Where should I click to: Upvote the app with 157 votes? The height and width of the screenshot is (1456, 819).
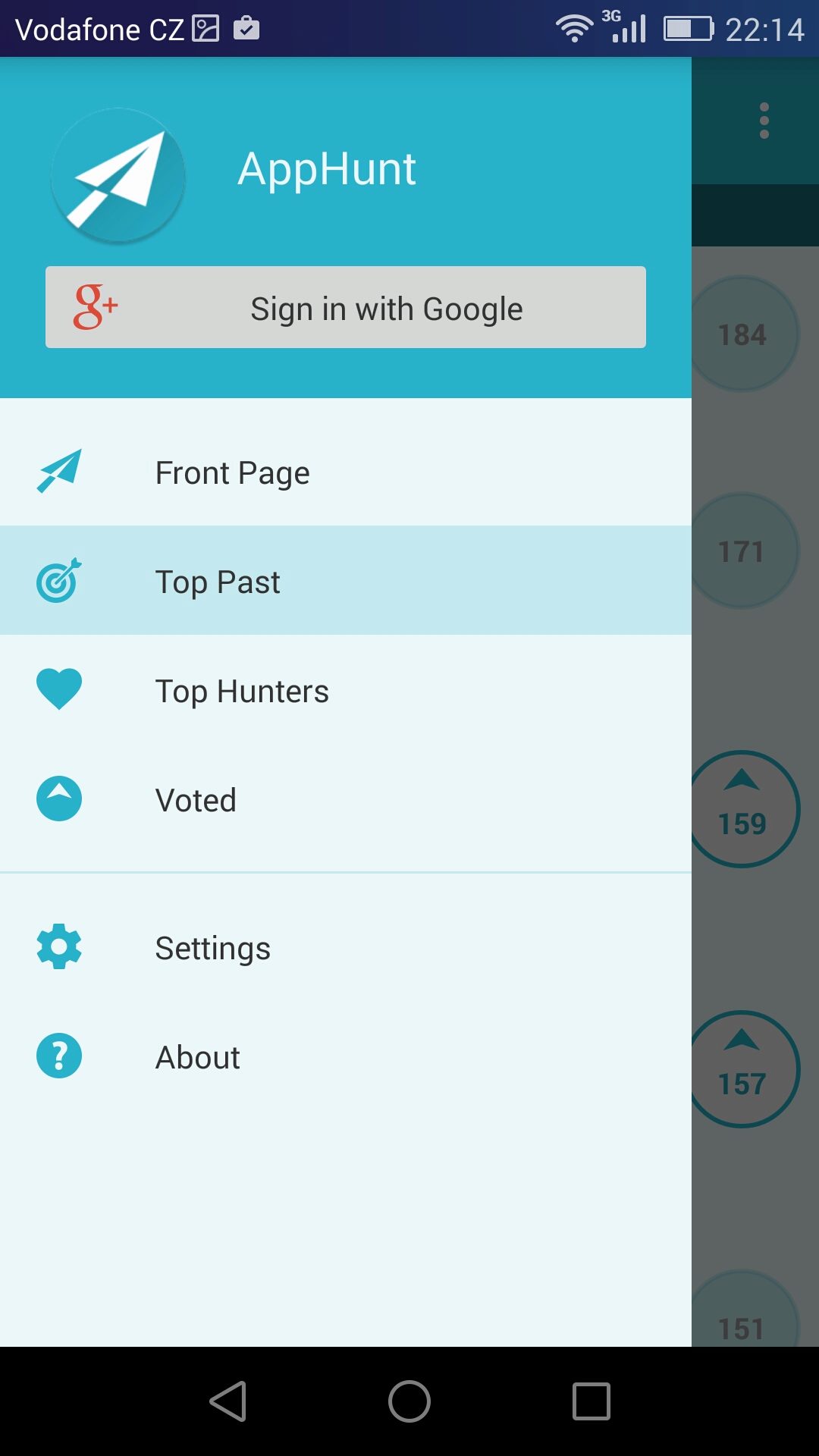(745, 1069)
